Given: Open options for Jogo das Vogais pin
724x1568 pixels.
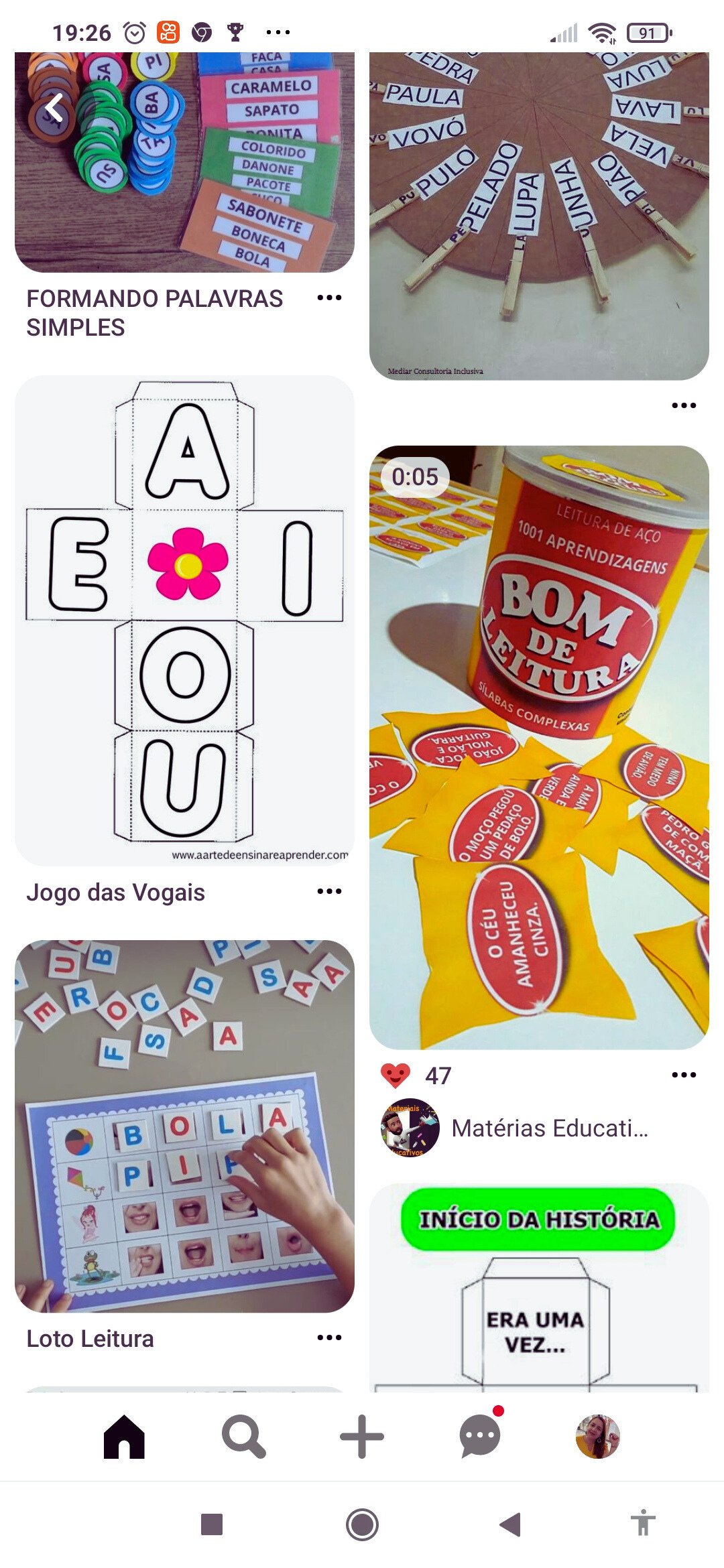Looking at the screenshot, I should 329,891.
